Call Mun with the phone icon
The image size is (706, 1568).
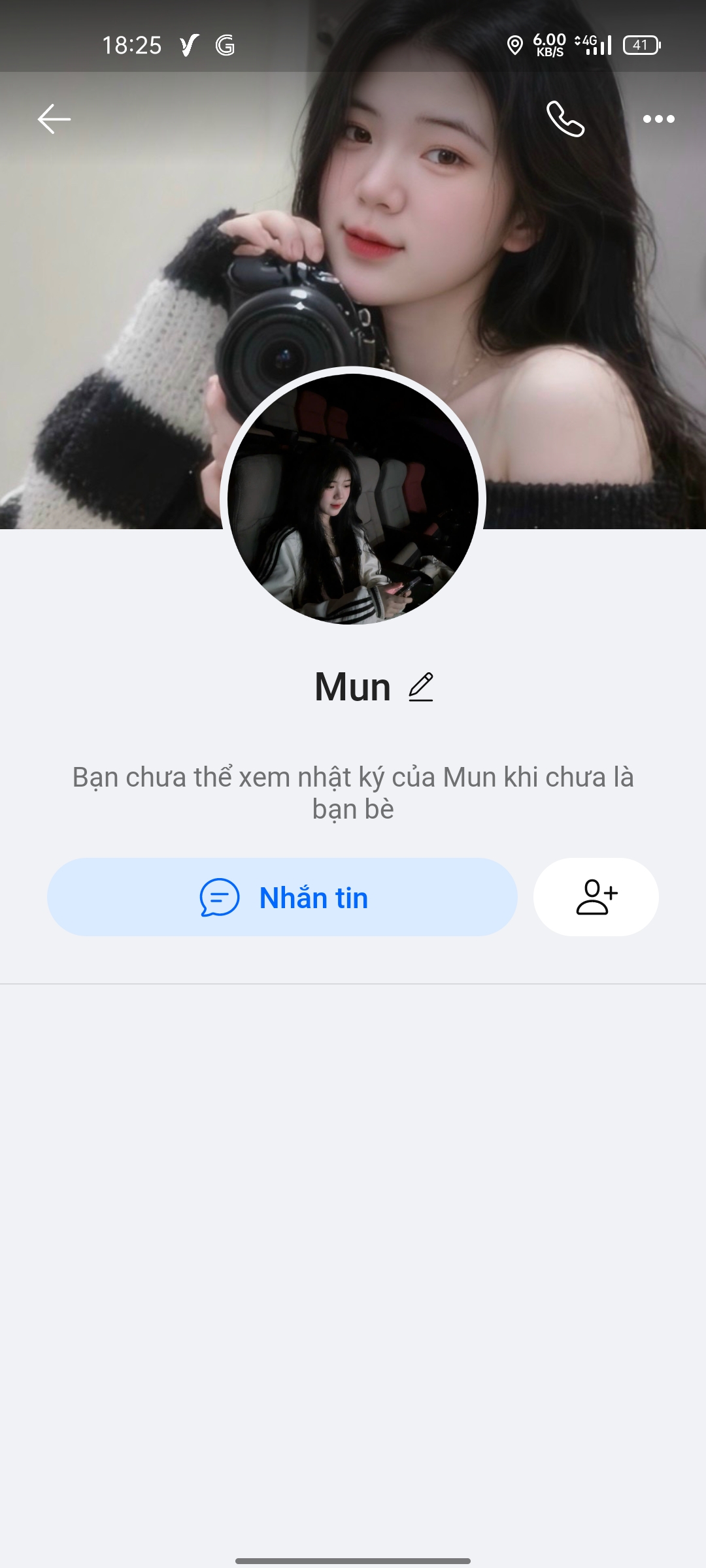(x=565, y=119)
